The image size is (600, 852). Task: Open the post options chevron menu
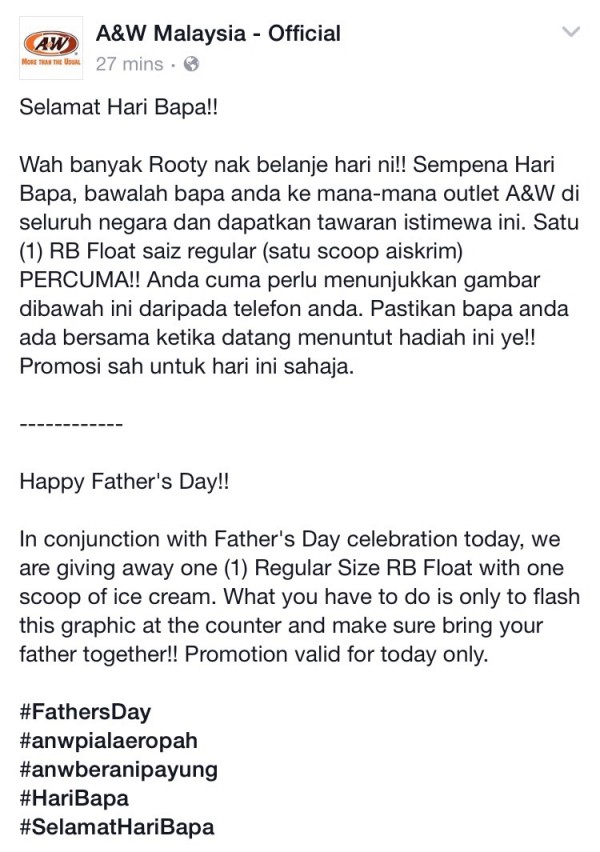(571, 33)
